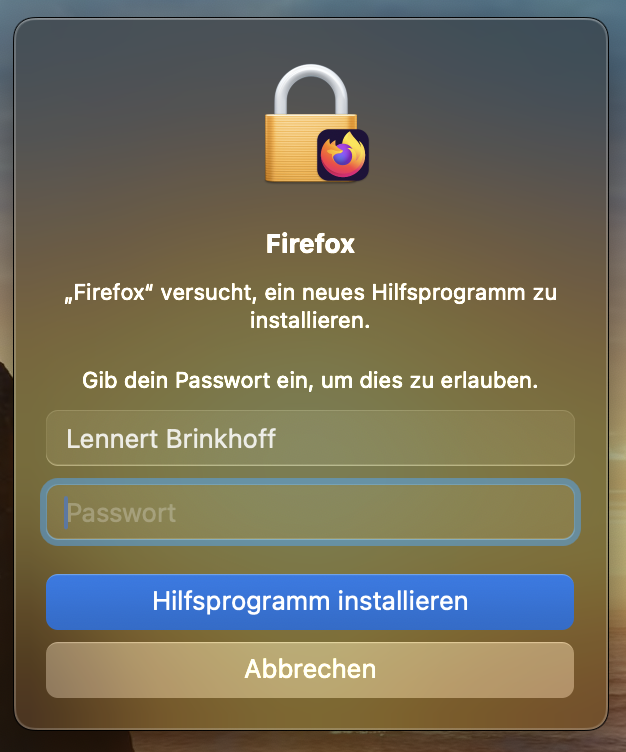Focus the Passwort input field
The image size is (626, 752).
click(x=310, y=513)
